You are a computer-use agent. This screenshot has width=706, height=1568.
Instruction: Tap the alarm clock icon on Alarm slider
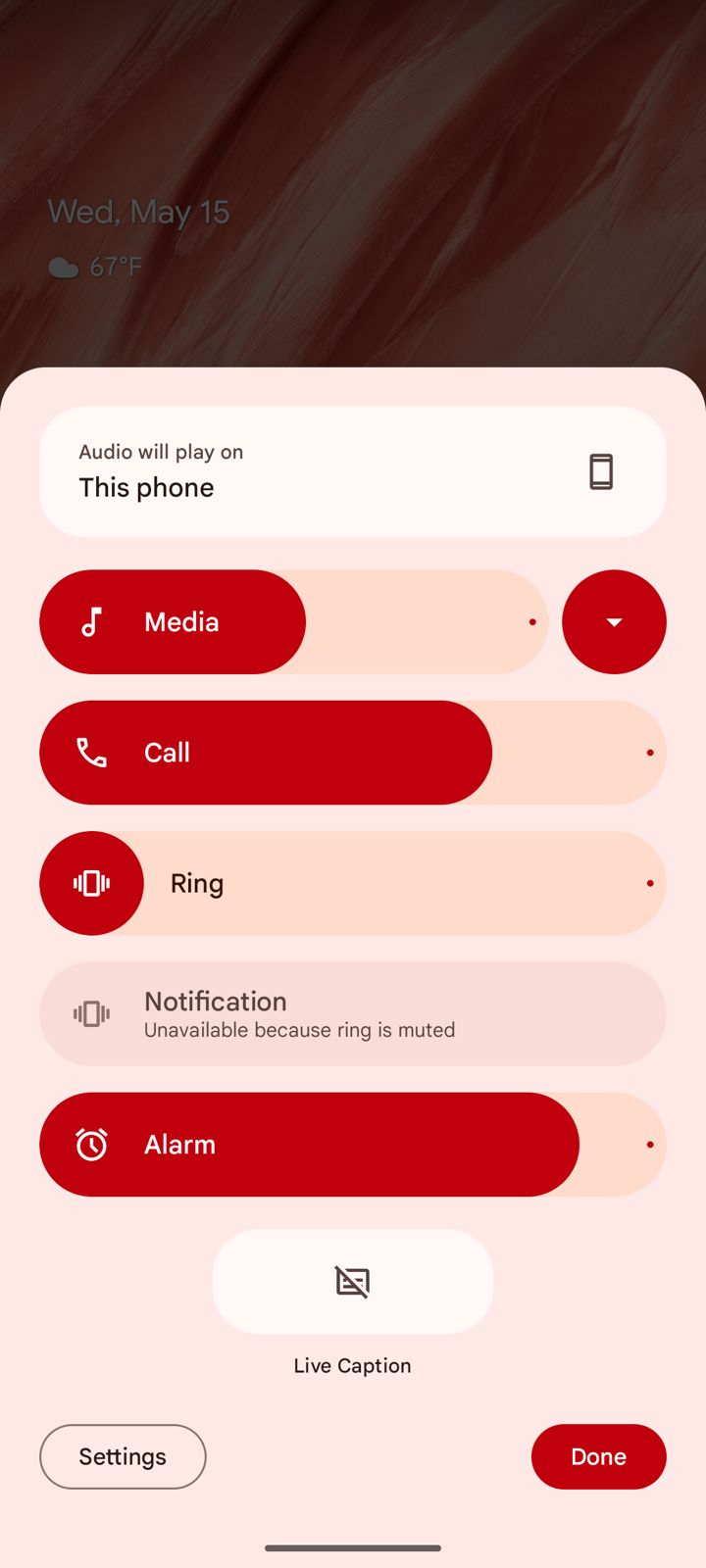tap(91, 1144)
